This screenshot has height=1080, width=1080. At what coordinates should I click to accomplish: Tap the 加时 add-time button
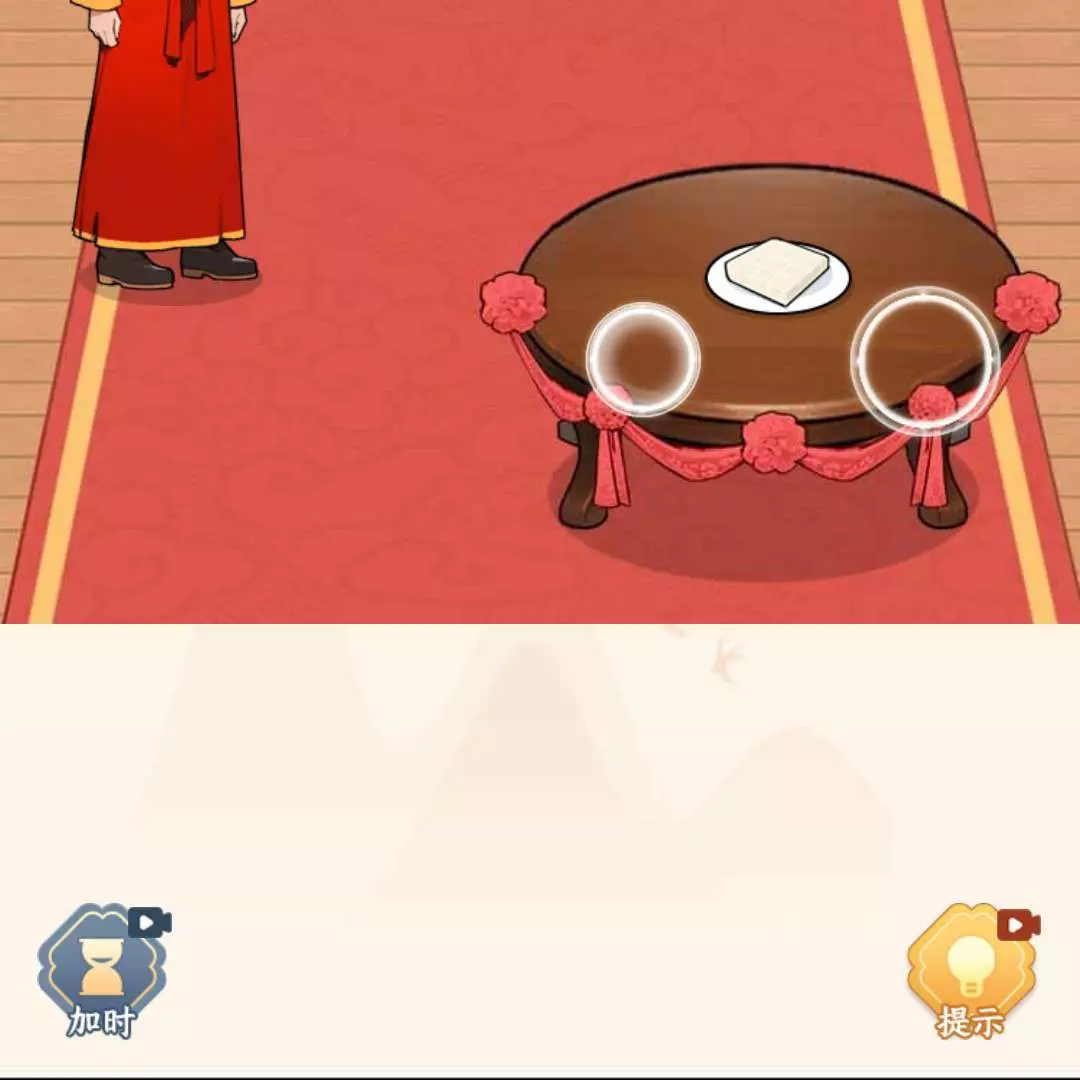[102, 970]
